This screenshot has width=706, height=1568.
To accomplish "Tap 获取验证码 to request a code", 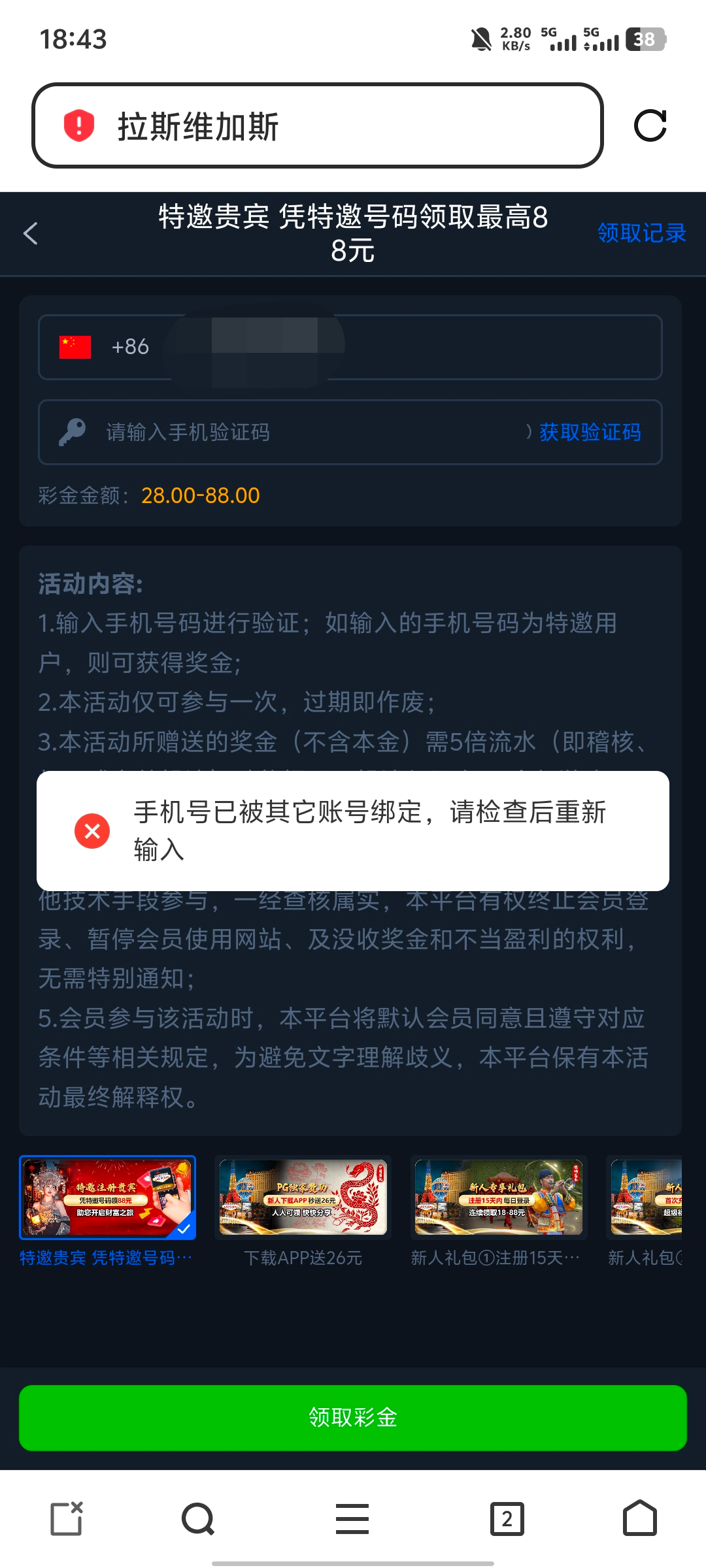I will pos(590,432).
